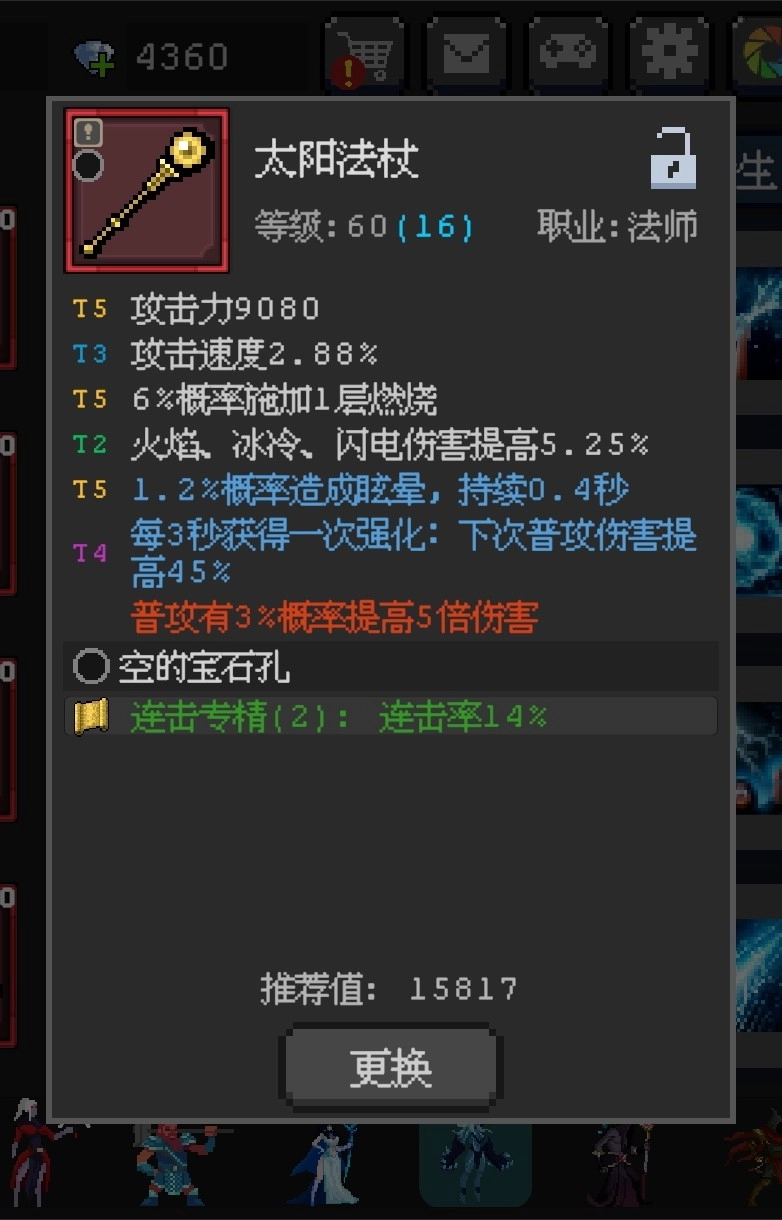This screenshot has width=782, height=1220.
Task: Toggle the lock icon on 太阳法杖
Action: 673,158
